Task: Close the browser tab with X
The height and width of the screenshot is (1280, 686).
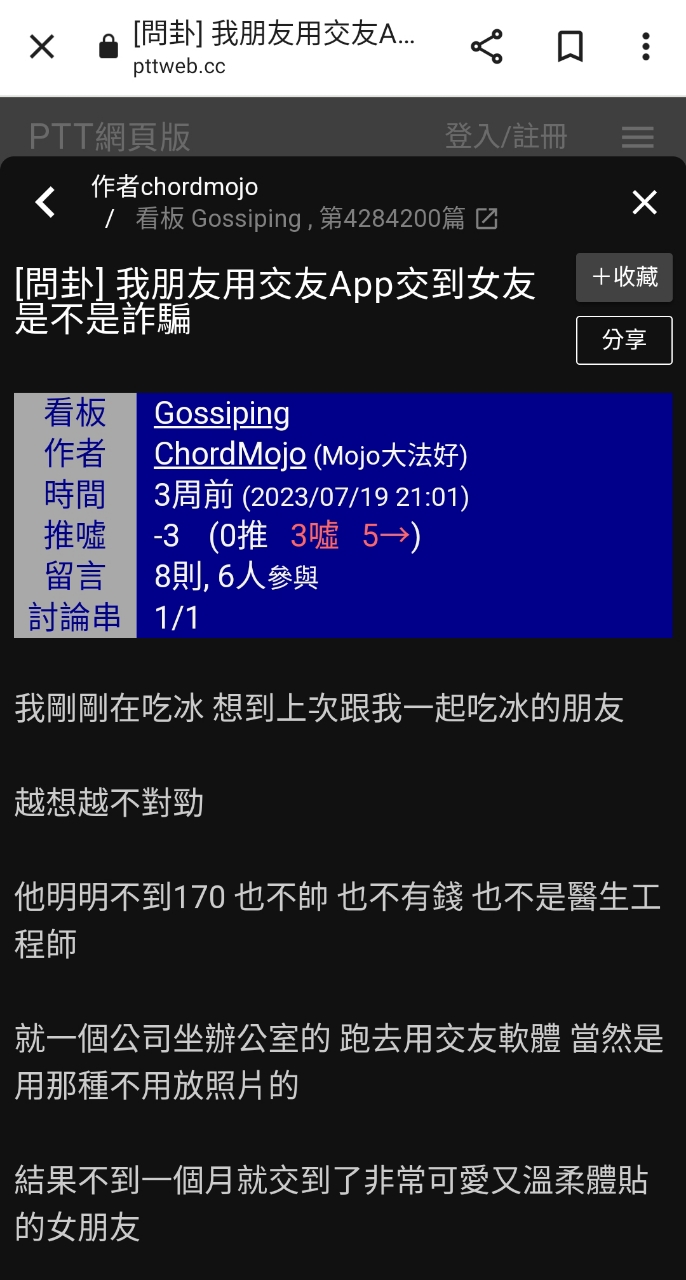Action: pos(42,46)
